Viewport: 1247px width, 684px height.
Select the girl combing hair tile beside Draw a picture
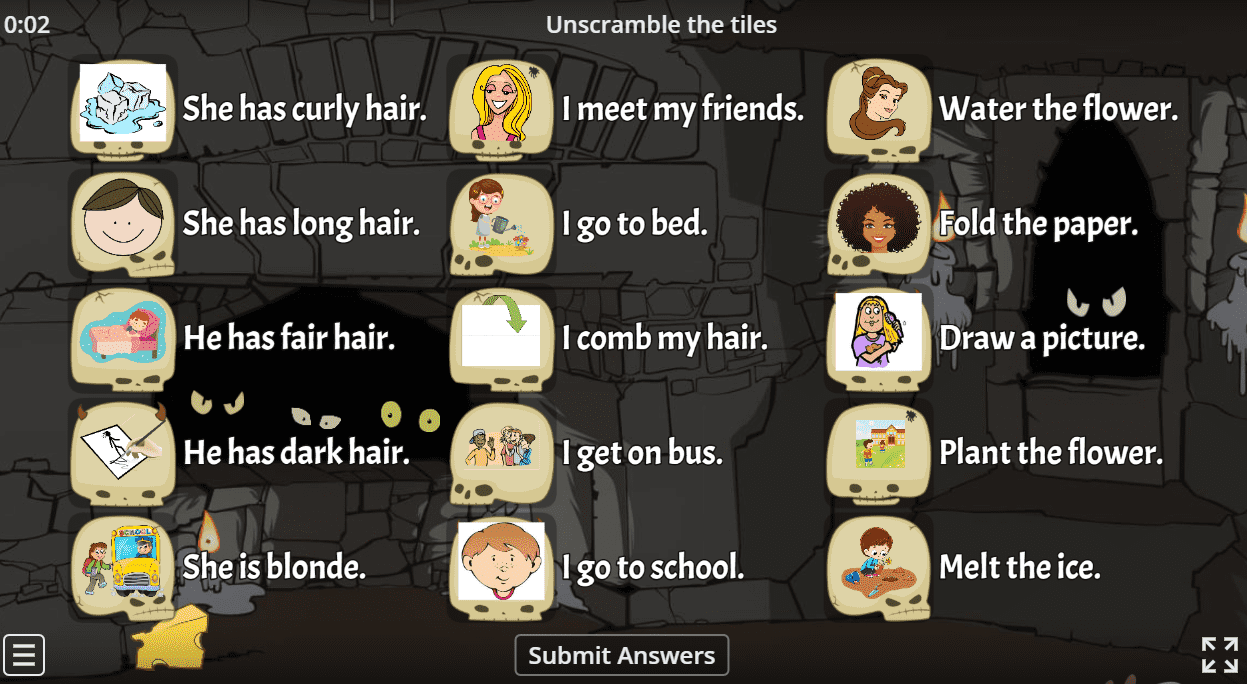[x=878, y=334]
